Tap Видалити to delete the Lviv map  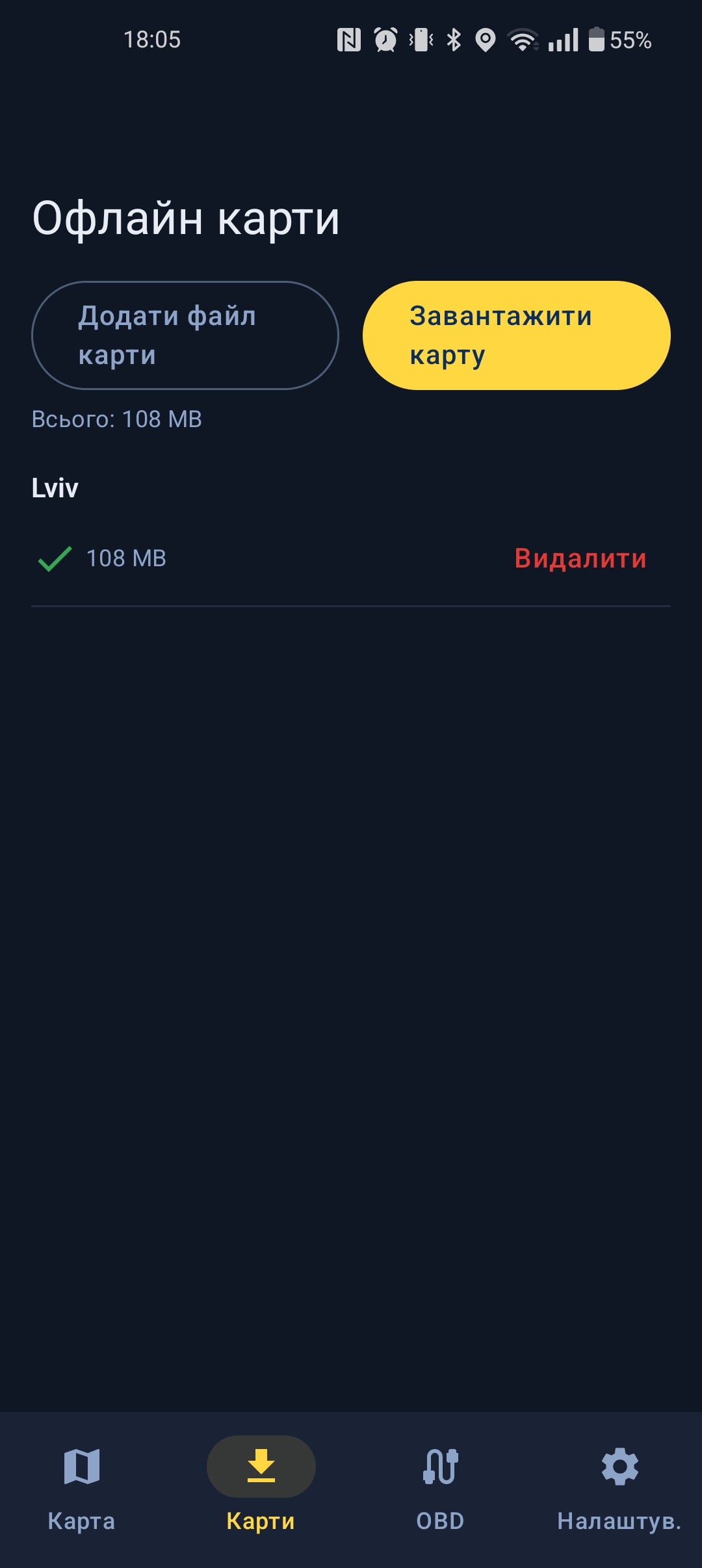(579, 559)
